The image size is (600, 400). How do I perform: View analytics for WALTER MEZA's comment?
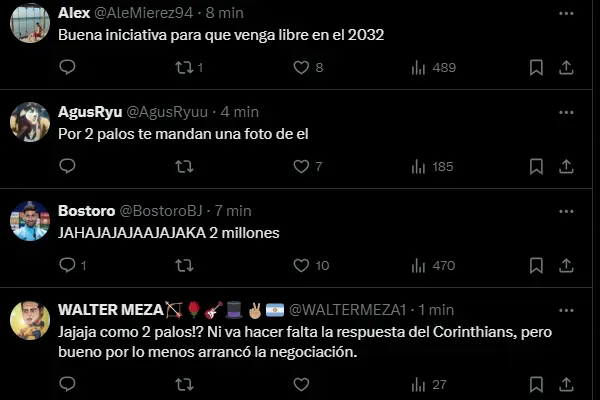tap(419, 383)
